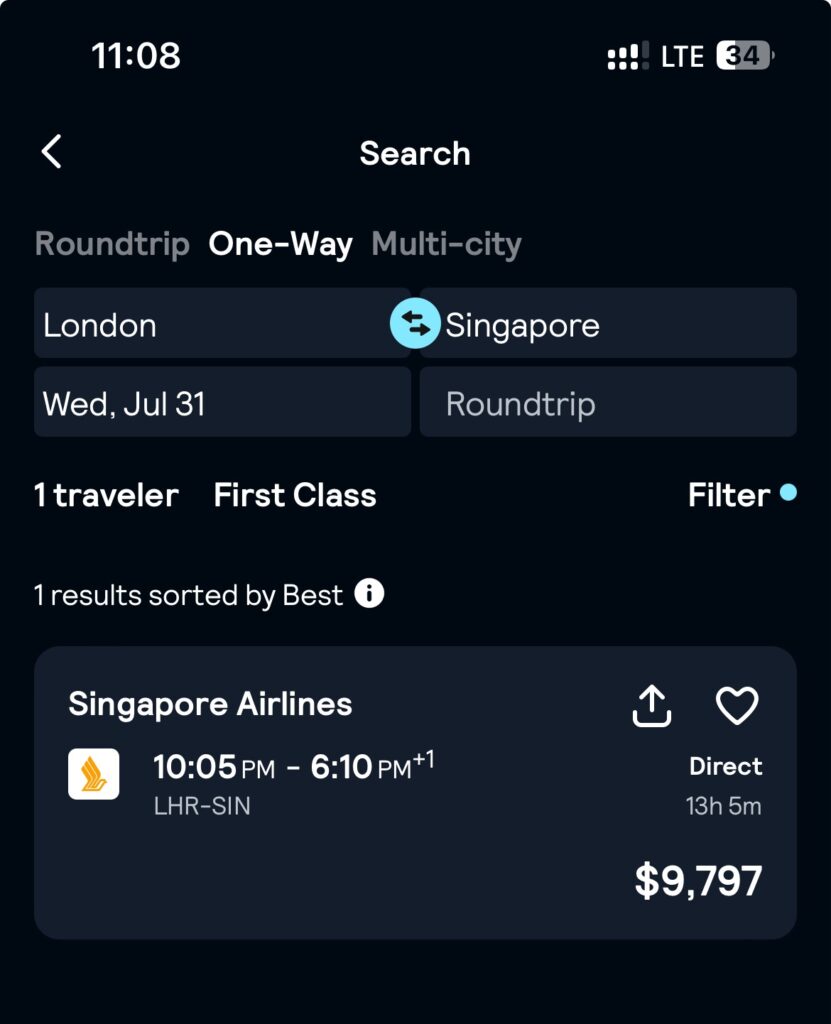Change the First Class cabin selection
This screenshot has height=1024, width=831.
click(x=295, y=495)
